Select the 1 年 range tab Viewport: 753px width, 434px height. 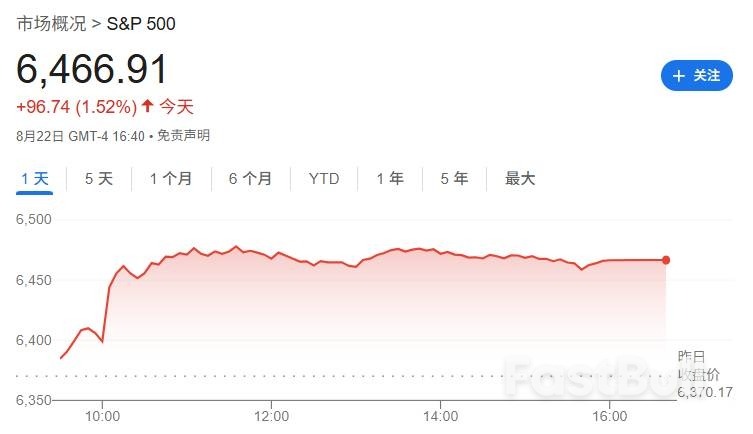click(390, 179)
